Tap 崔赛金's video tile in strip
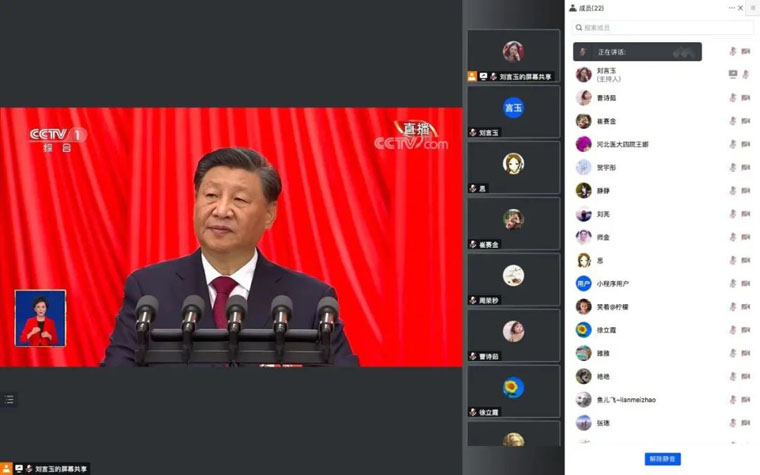The image size is (760, 475). (513, 223)
